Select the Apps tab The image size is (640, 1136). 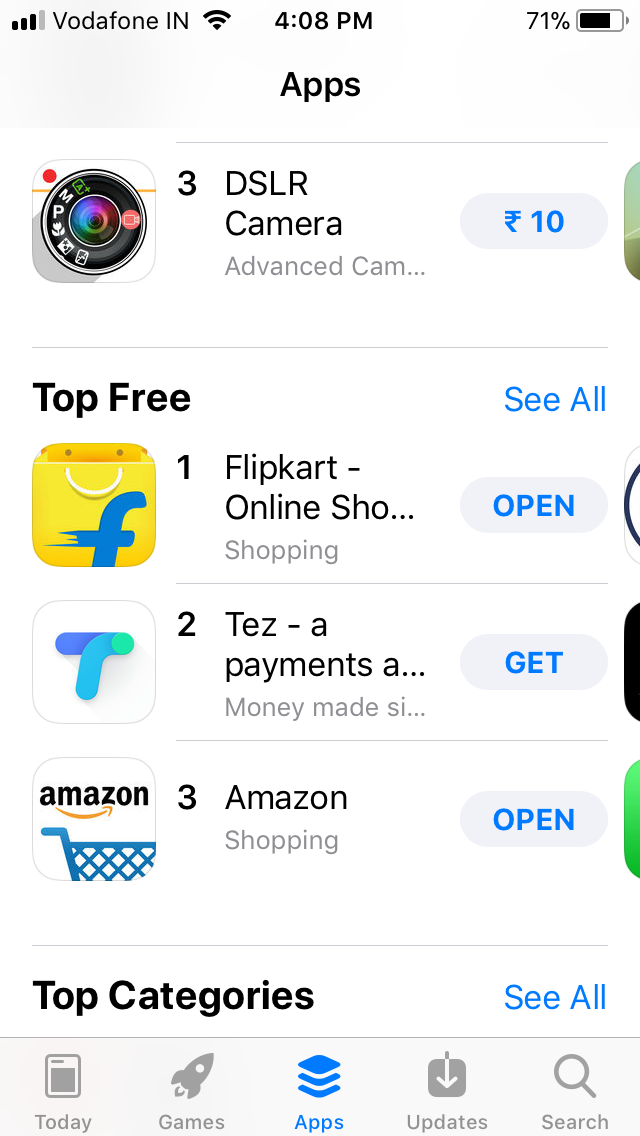pyautogui.click(x=319, y=1090)
